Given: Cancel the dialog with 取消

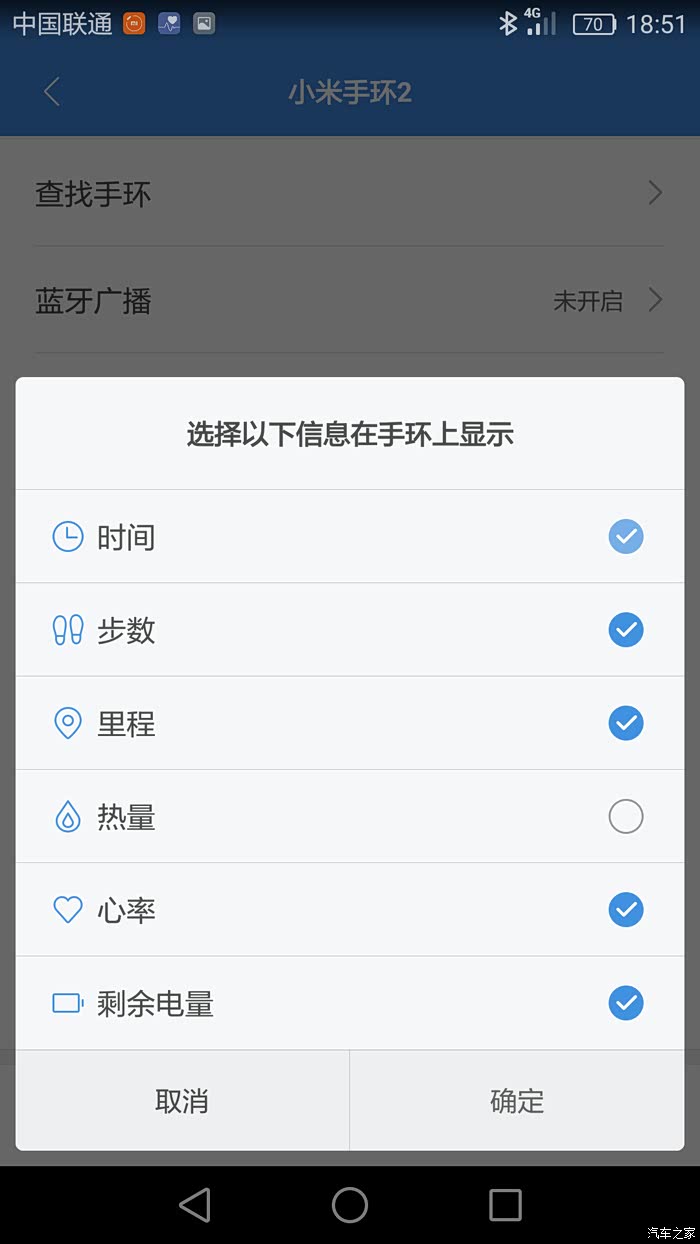Looking at the screenshot, I should coord(182,1101).
